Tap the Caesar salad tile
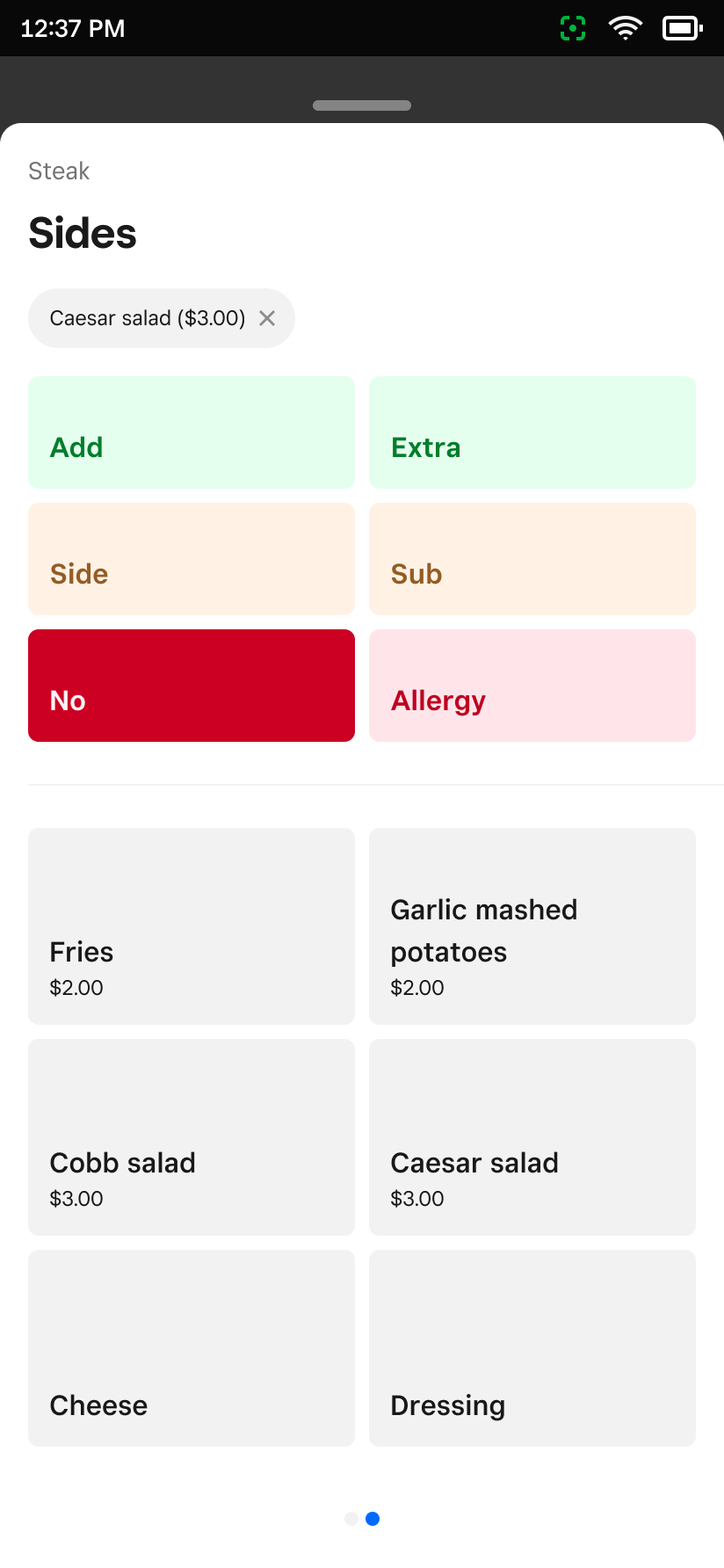Image resolution: width=724 pixels, height=1568 pixels. tap(532, 1137)
